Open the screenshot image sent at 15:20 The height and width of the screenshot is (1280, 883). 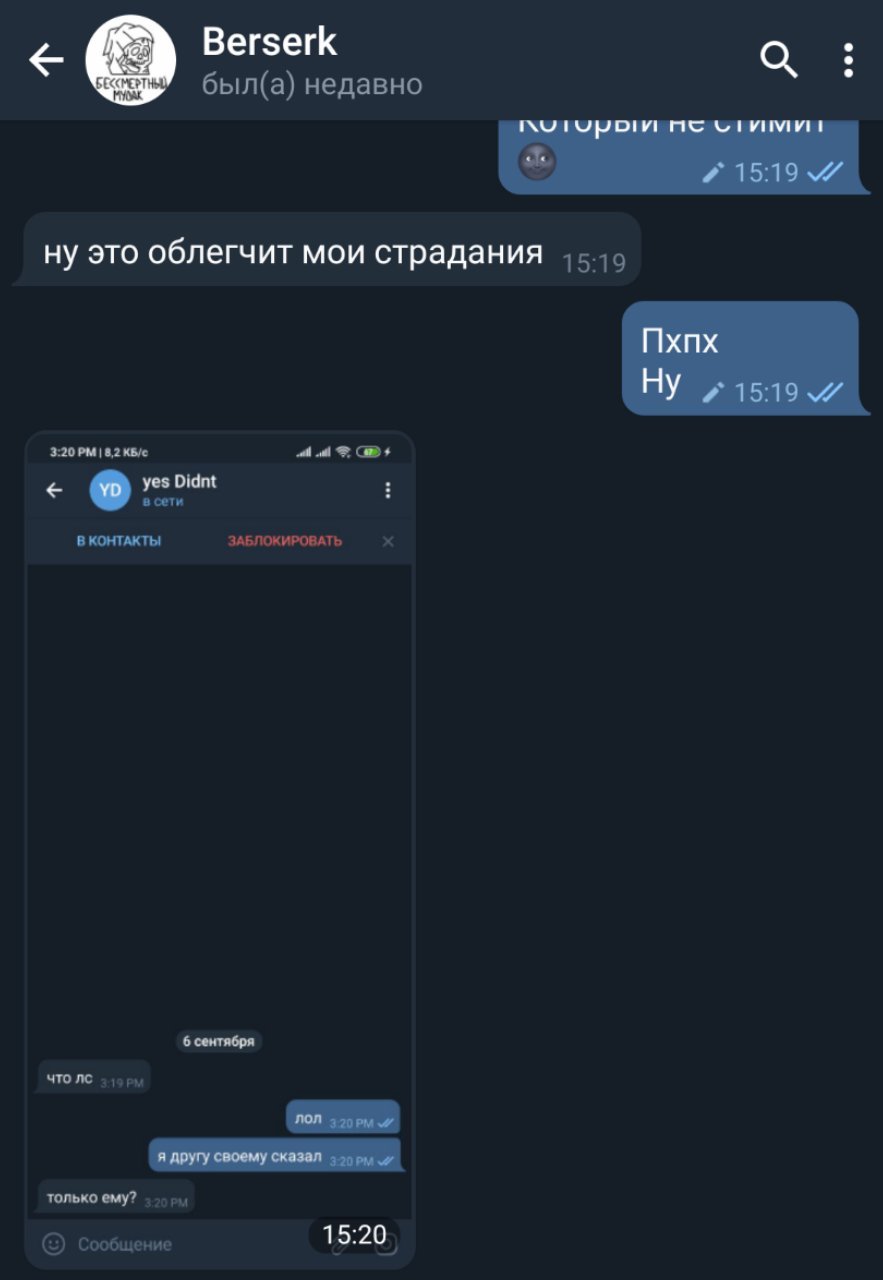coord(220,850)
